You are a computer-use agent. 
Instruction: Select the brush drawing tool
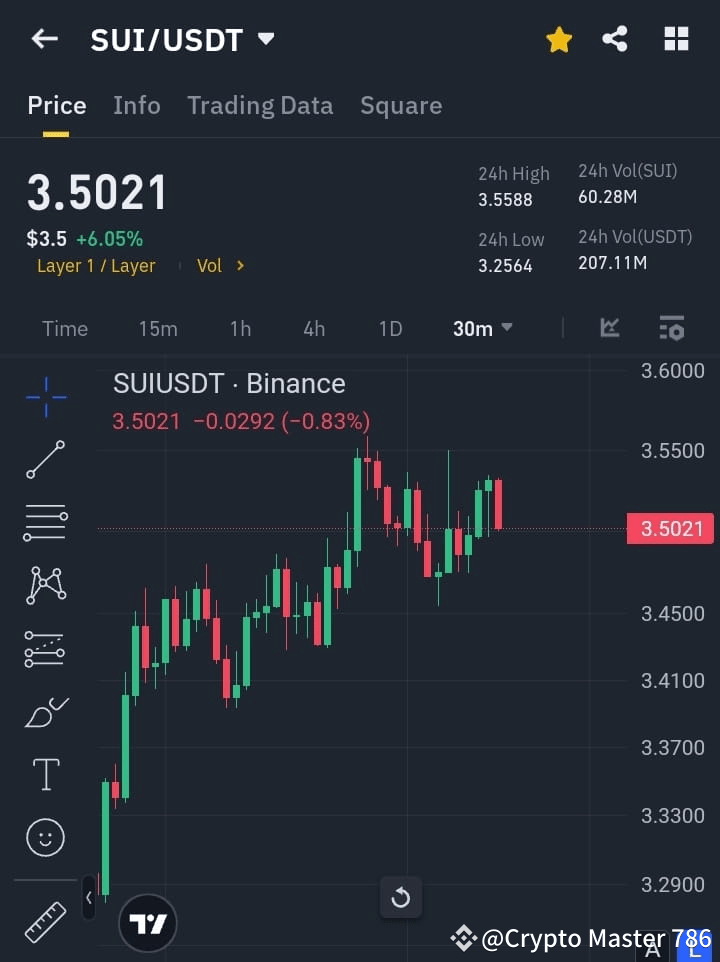pos(45,712)
